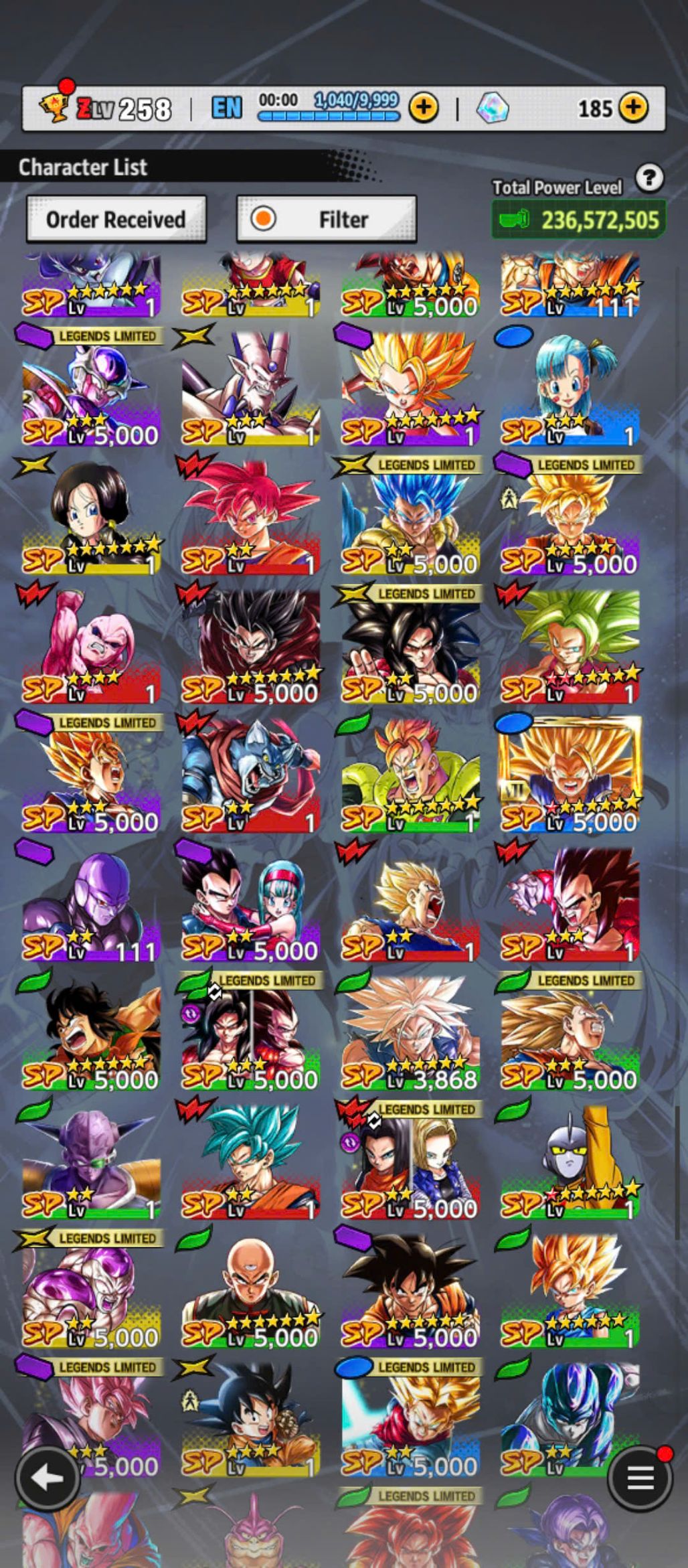Go back with the arrow button
Image resolution: width=688 pixels, height=1568 pixels.
[x=47, y=1478]
